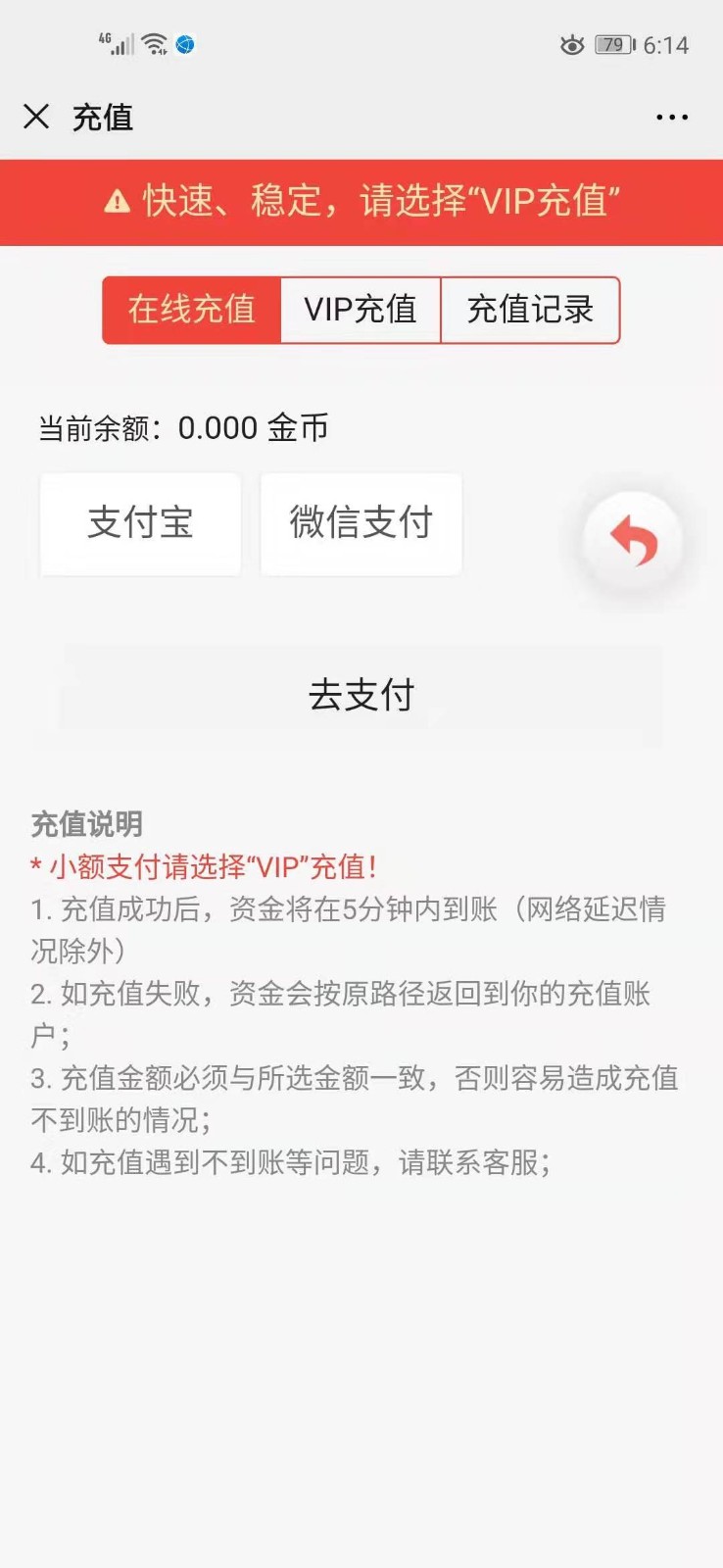
Task: Tap the red back arrow circle icon
Action: tap(633, 537)
